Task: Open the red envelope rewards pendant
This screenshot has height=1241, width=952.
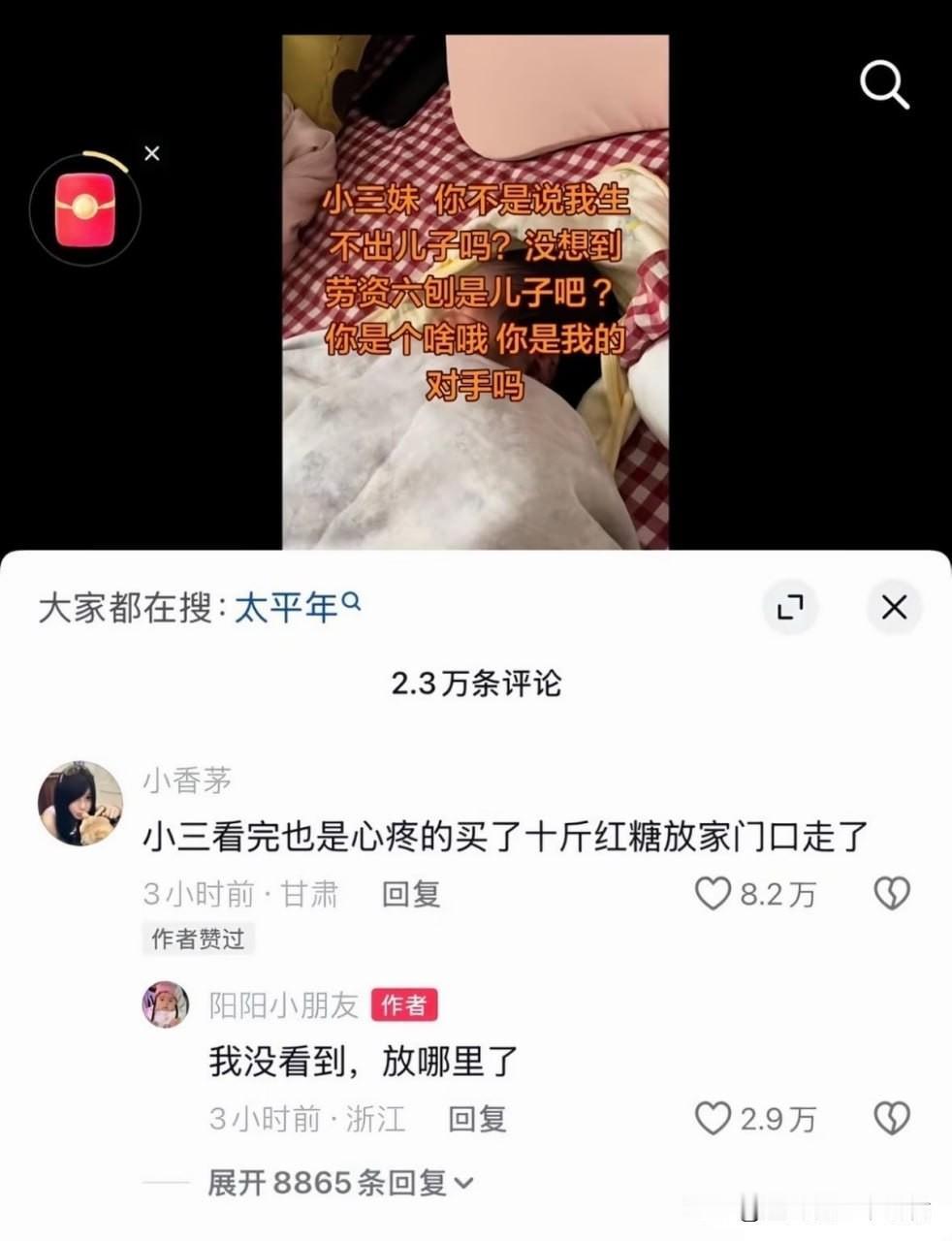Action: [83, 209]
